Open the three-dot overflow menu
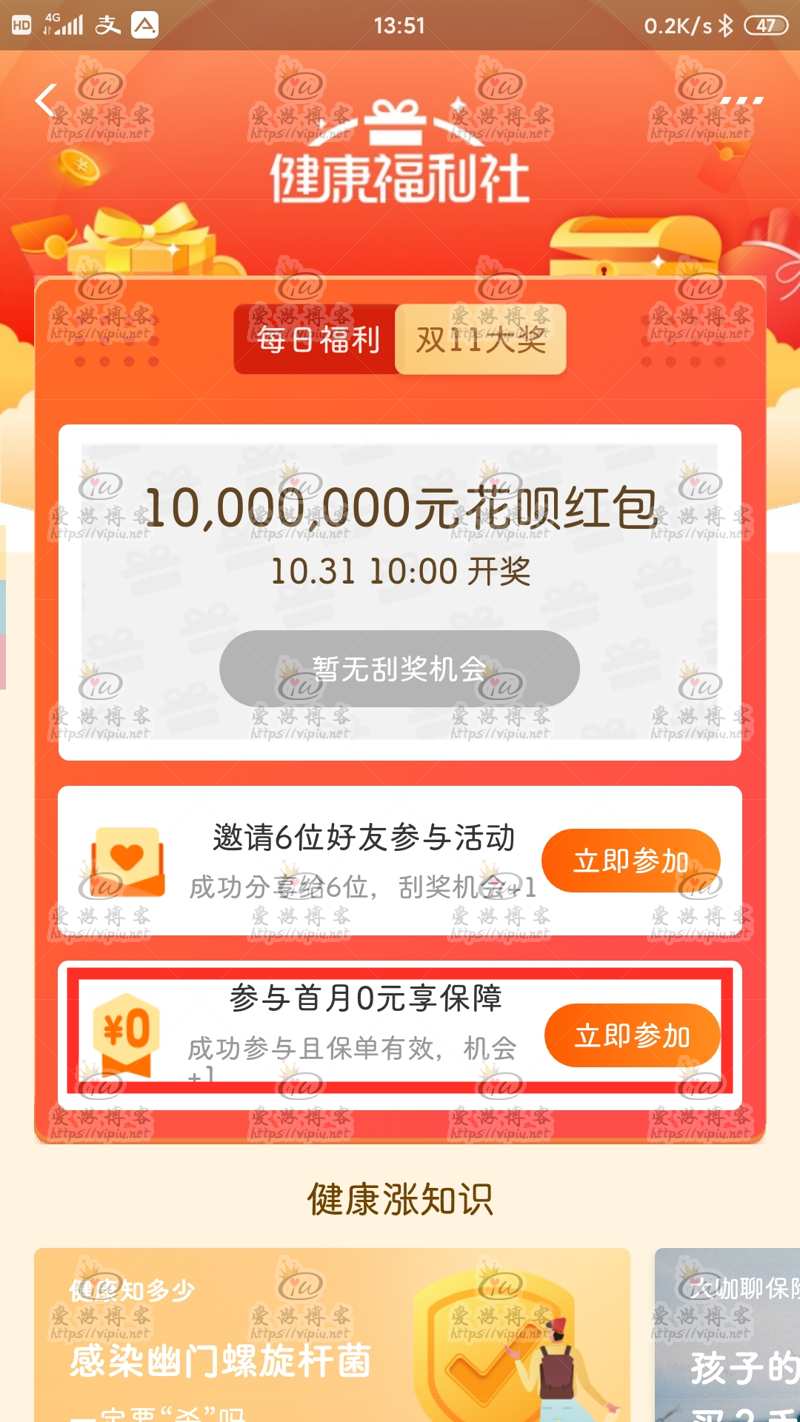 point(741,101)
